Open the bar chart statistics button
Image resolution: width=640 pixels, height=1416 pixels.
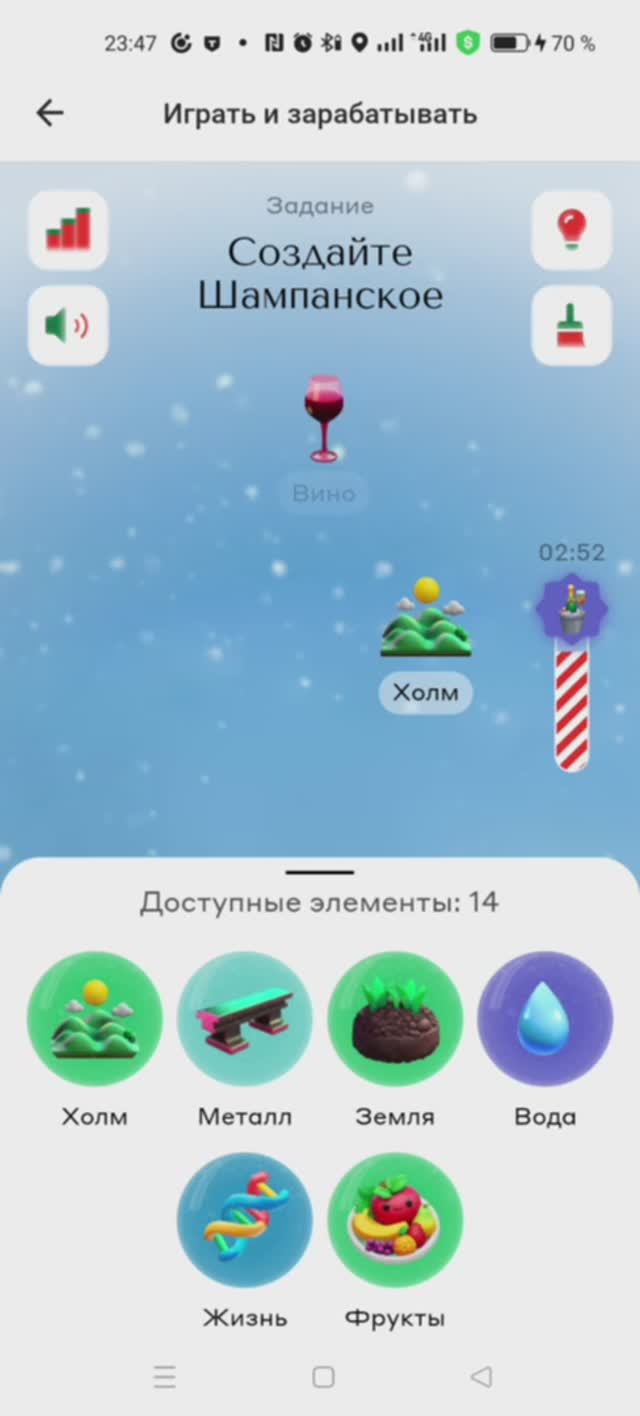[x=68, y=230]
